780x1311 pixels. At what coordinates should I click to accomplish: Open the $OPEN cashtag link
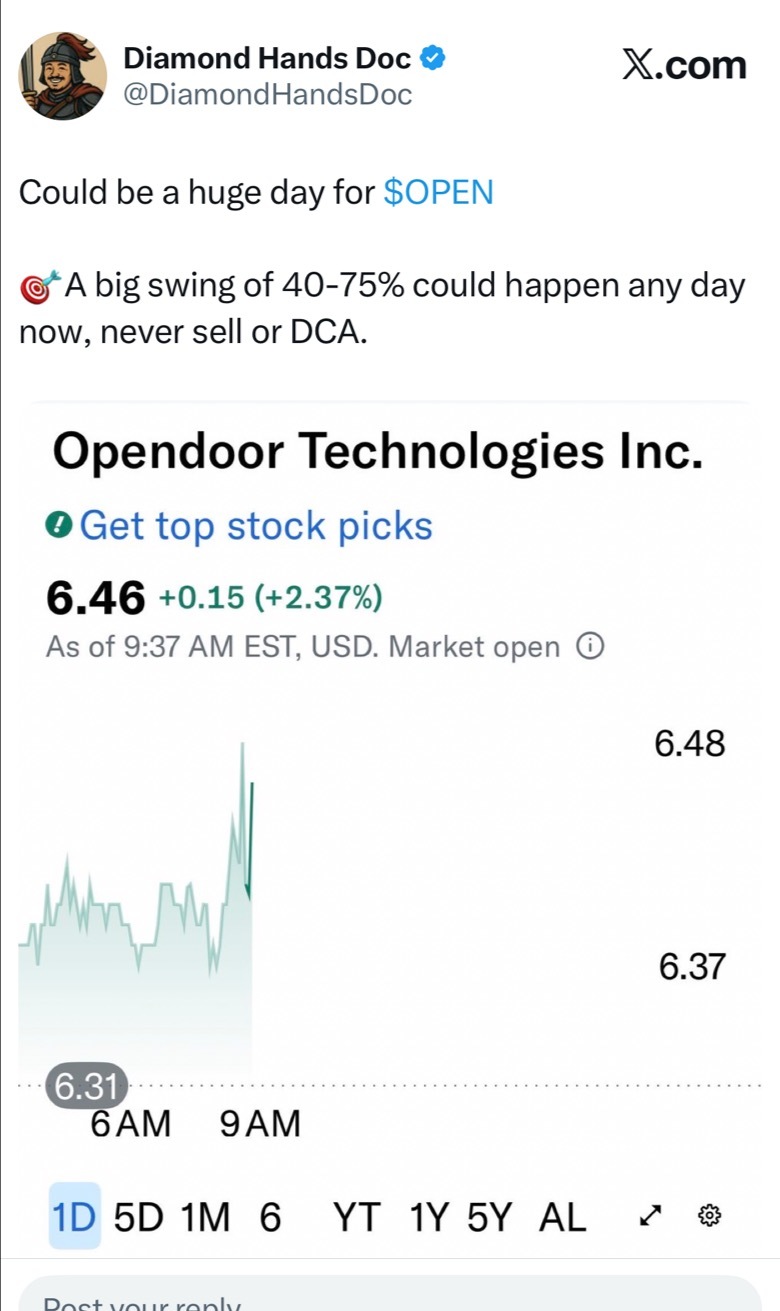tap(439, 192)
